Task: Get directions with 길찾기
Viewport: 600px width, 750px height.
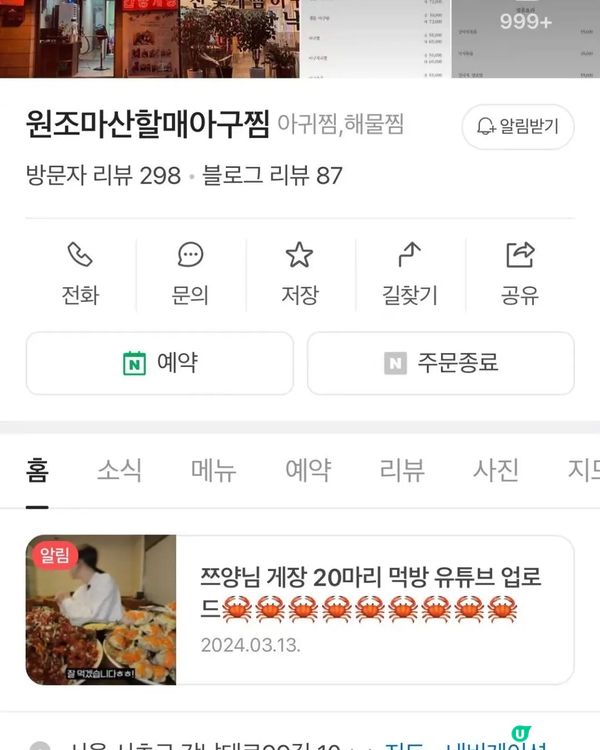Action: [410, 272]
